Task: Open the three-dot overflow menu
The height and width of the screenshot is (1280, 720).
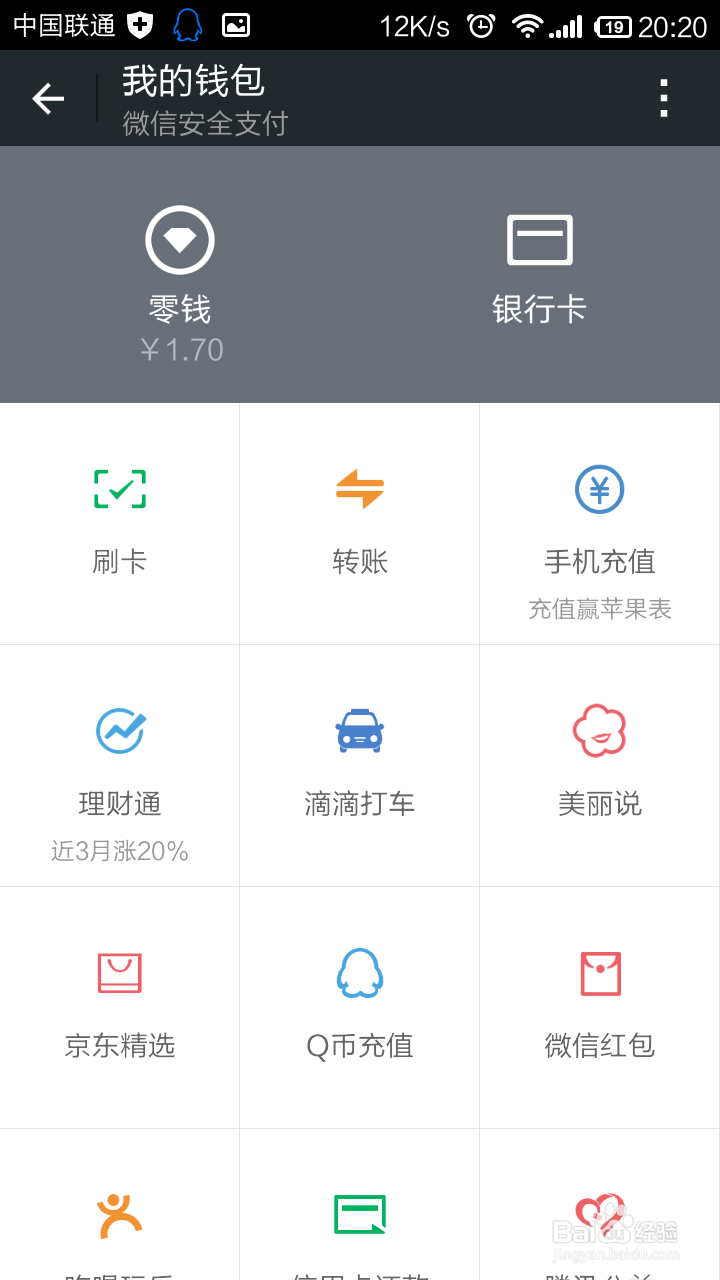Action: point(664,97)
